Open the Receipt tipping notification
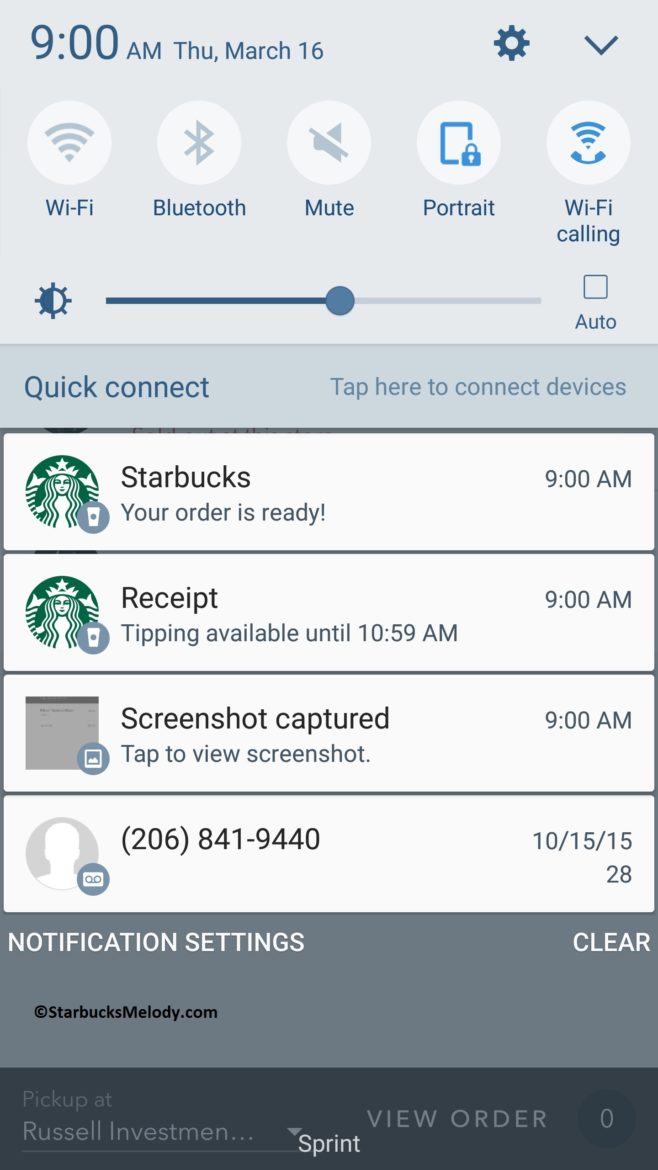This screenshot has width=658, height=1170. pyautogui.click(x=329, y=613)
